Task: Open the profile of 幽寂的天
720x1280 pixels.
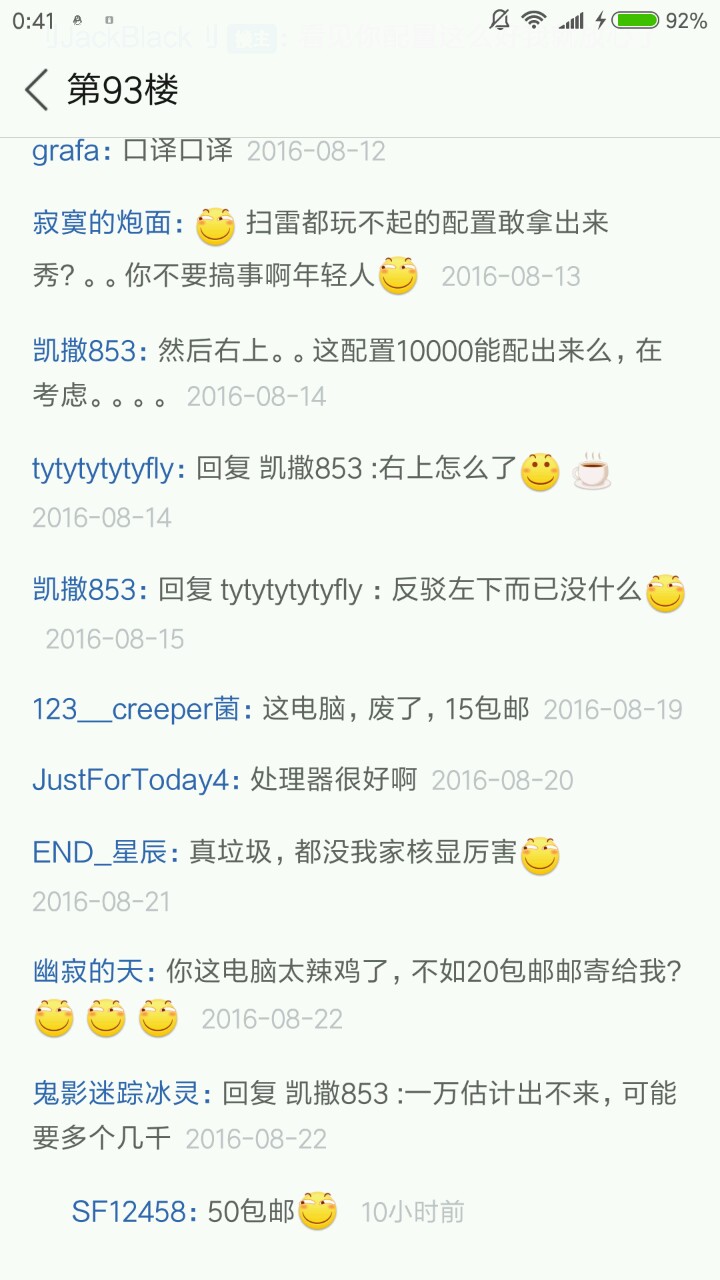Action: click(x=88, y=971)
